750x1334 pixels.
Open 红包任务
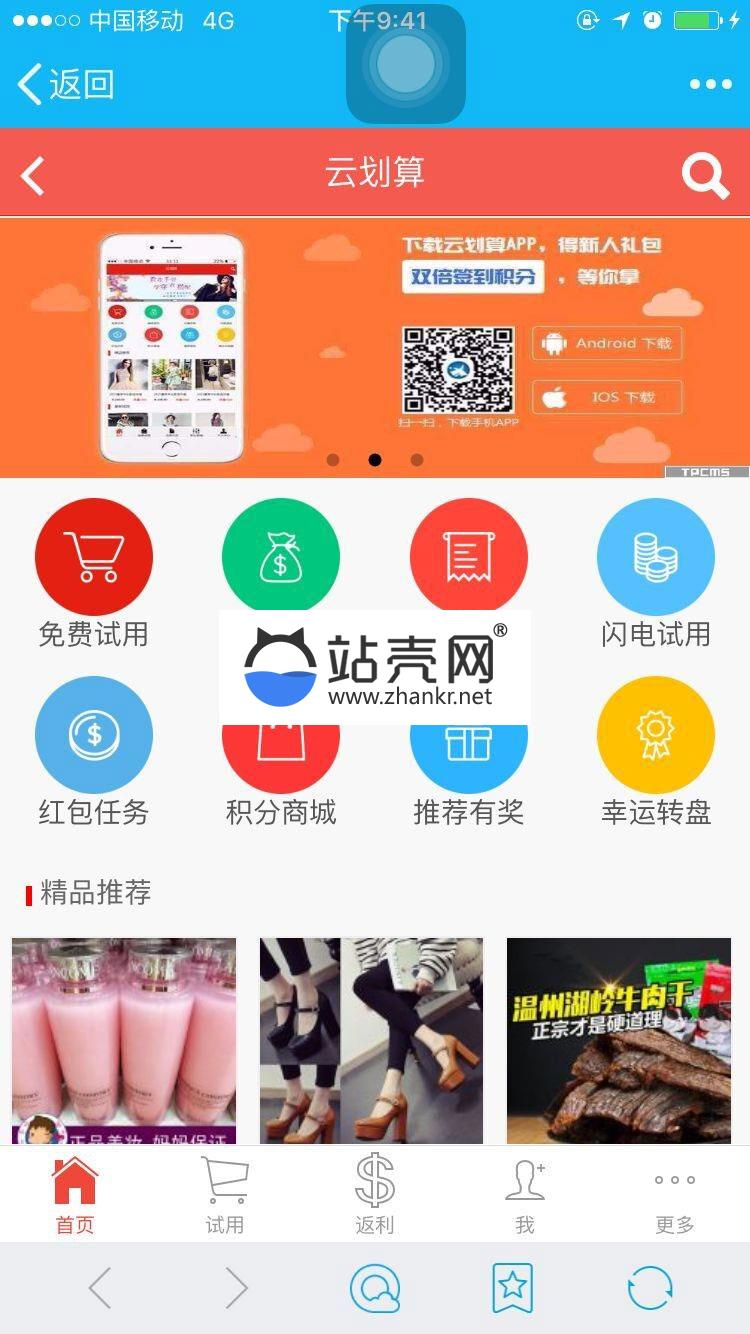pyautogui.click(x=93, y=737)
